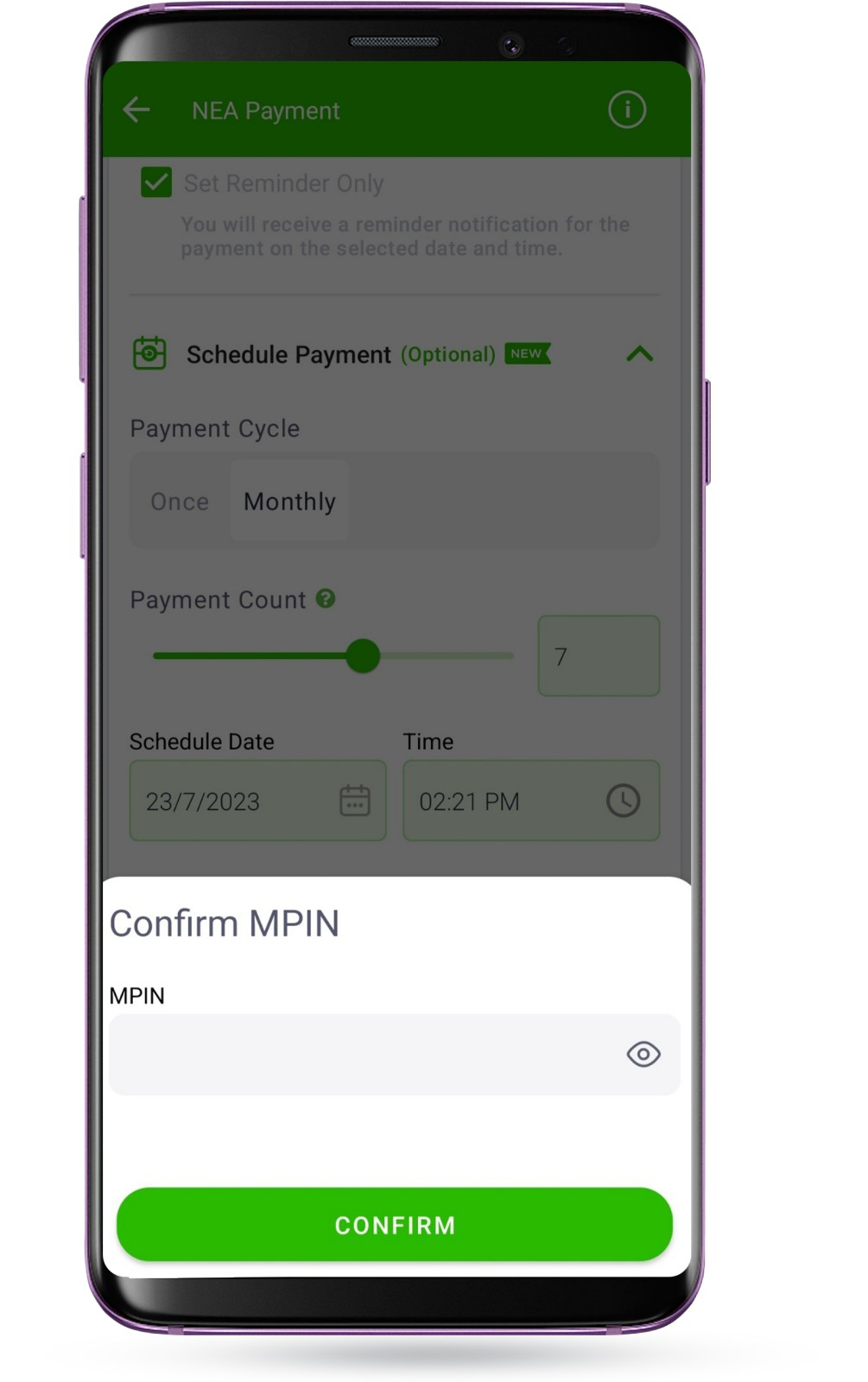Select the Once payment cycle

pyautogui.click(x=180, y=502)
